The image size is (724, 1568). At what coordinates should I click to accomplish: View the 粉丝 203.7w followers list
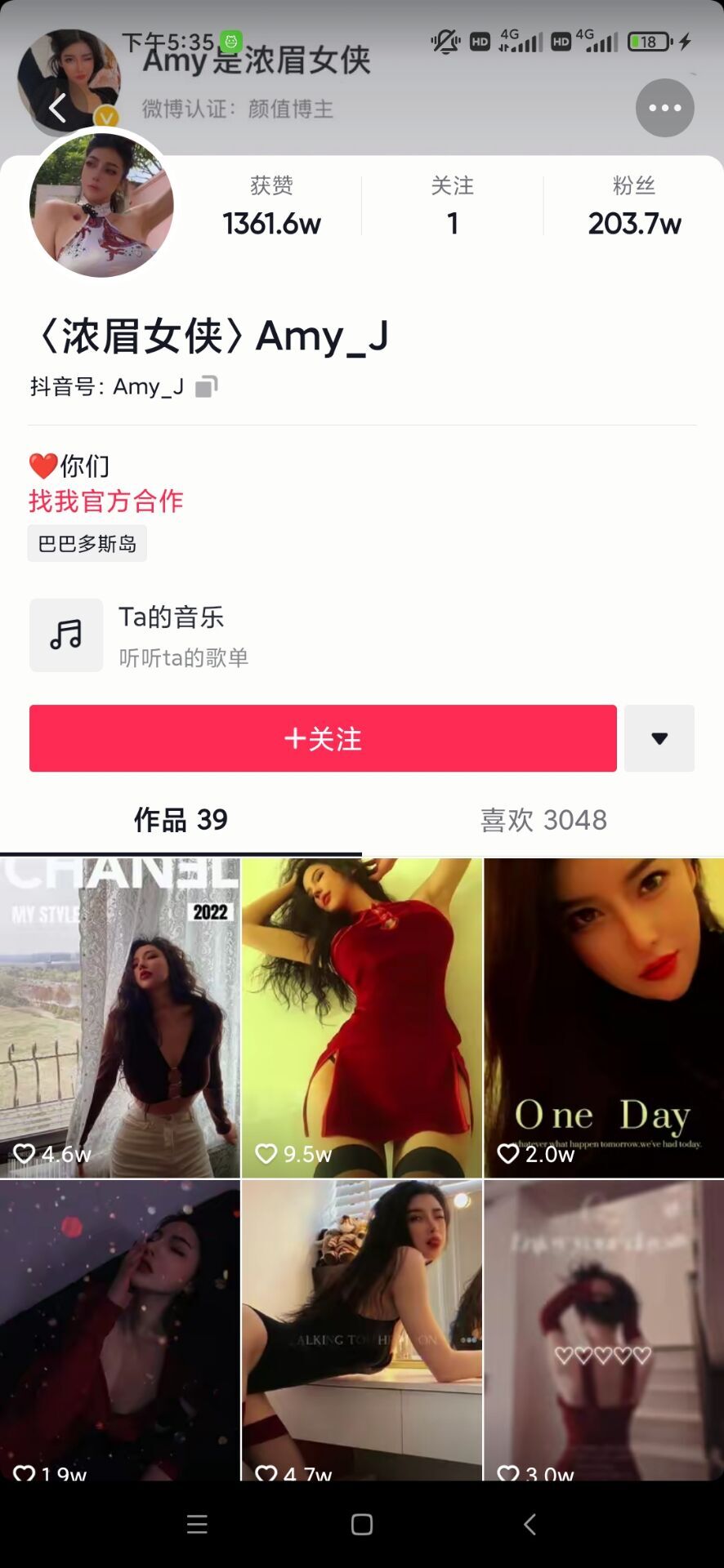634,207
